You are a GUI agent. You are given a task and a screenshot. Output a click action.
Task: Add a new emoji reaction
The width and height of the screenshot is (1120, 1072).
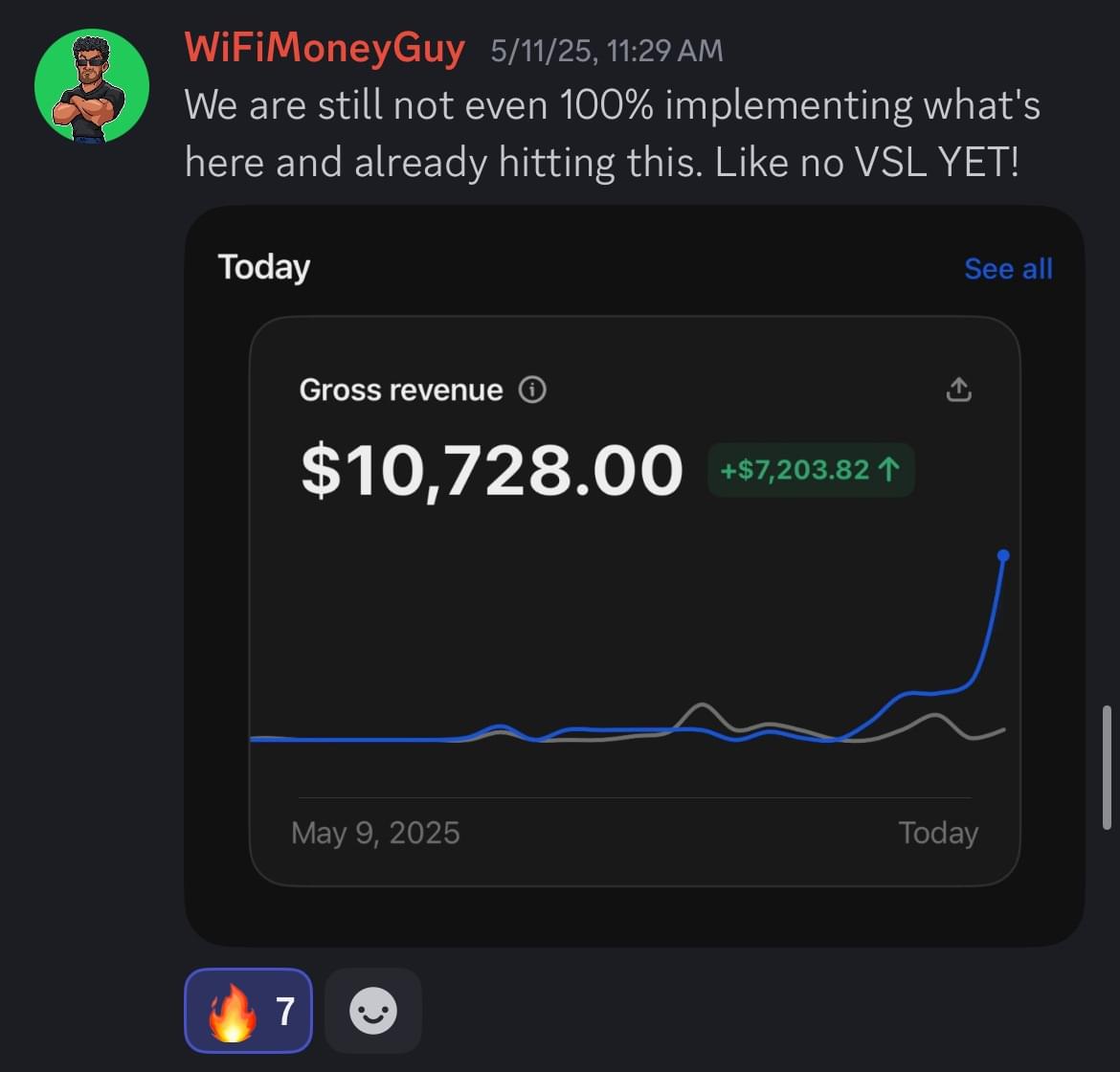[x=372, y=1011]
